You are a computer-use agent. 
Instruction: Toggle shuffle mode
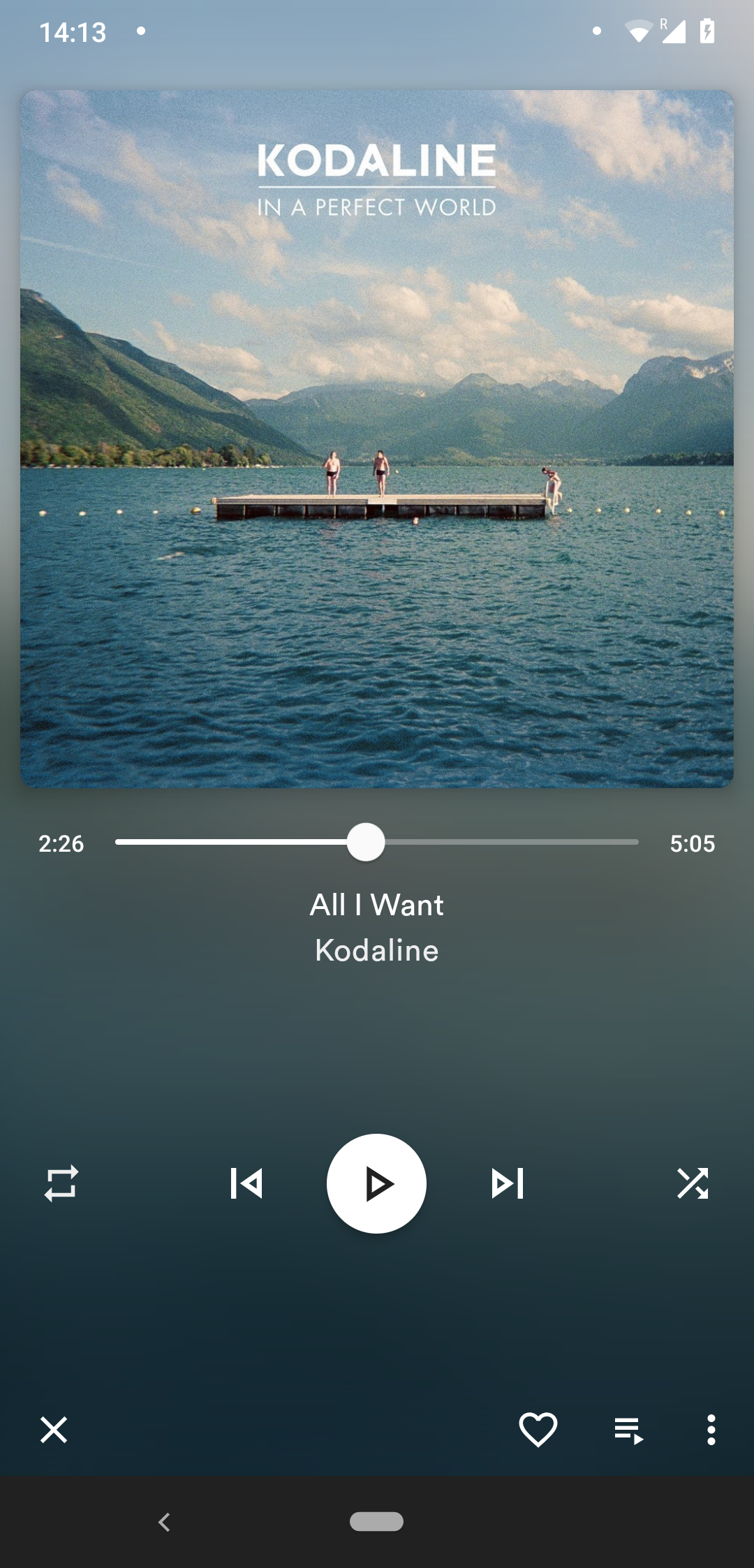(x=692, y=1183)
